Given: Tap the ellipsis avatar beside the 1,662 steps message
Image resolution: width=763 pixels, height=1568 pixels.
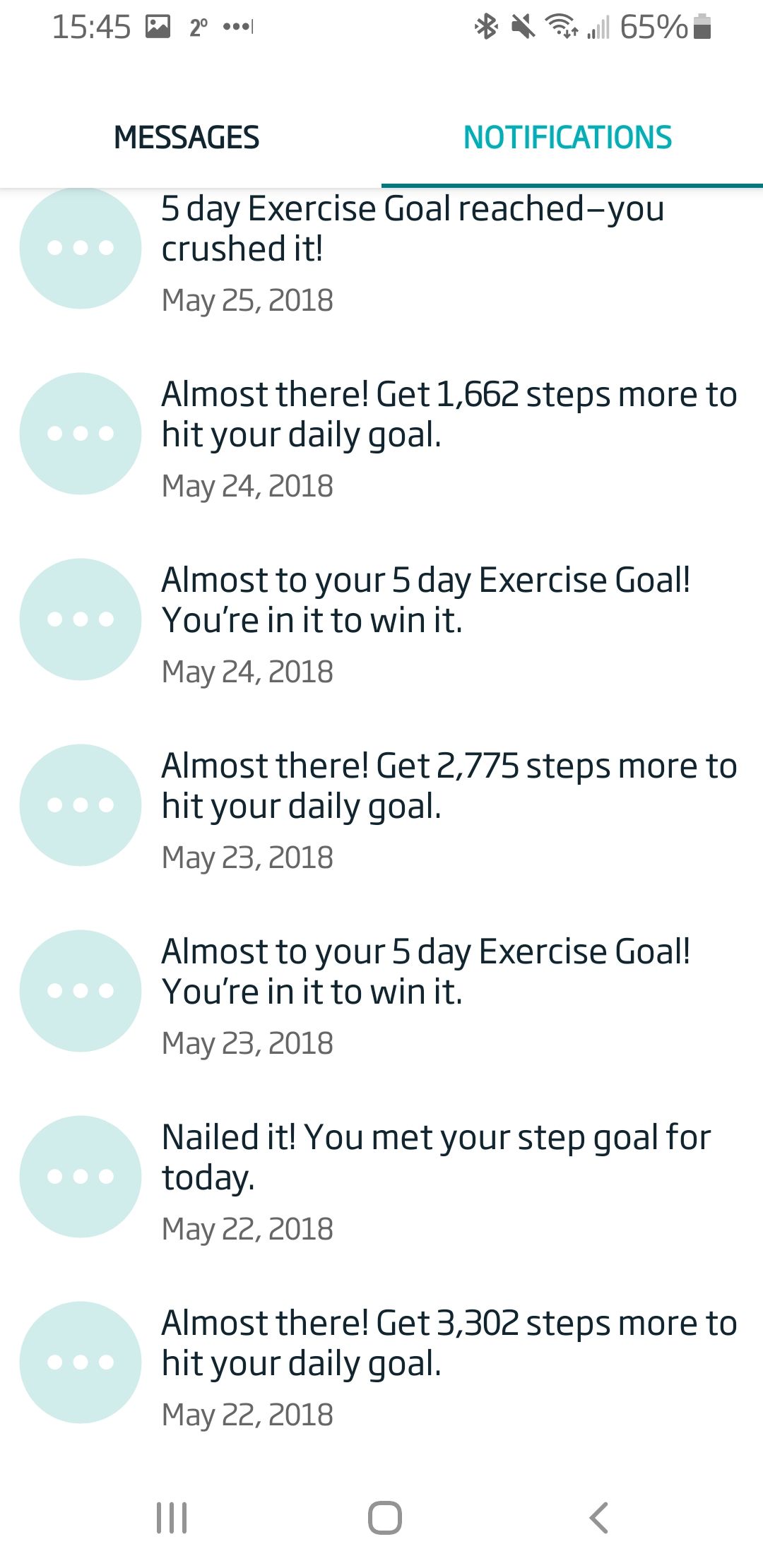Looking at the screenshot, I should pos(81,433).
